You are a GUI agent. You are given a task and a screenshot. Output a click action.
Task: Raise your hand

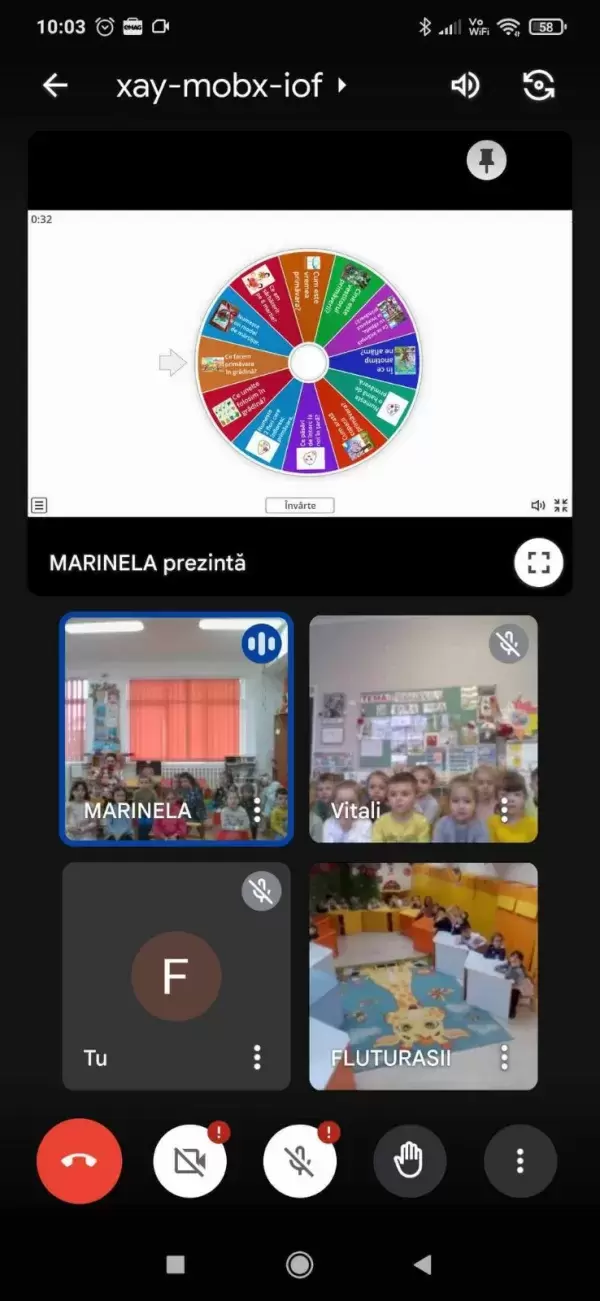click(409, 1161)
